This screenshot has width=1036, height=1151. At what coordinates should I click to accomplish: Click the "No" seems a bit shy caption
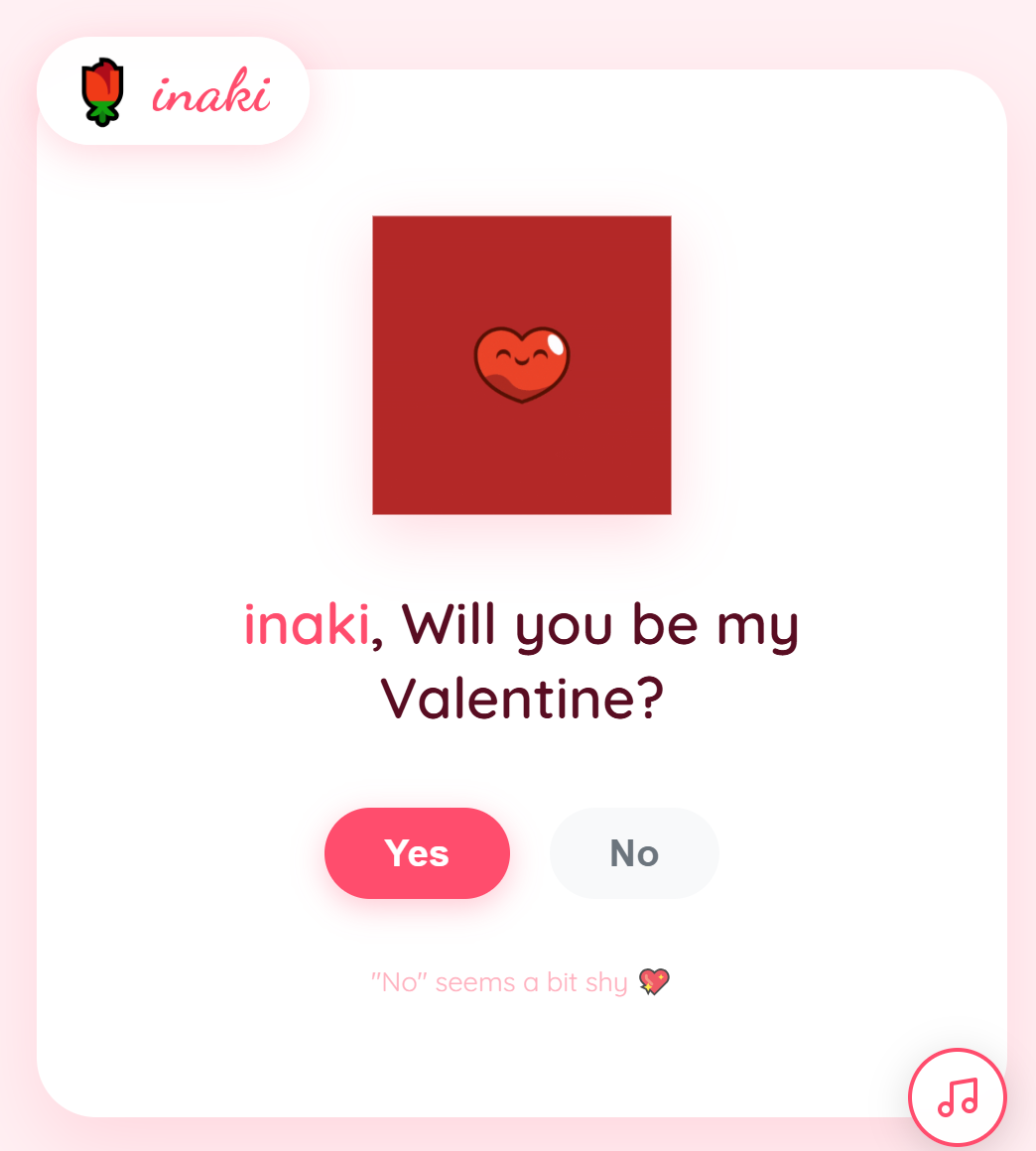pos(520,982)
